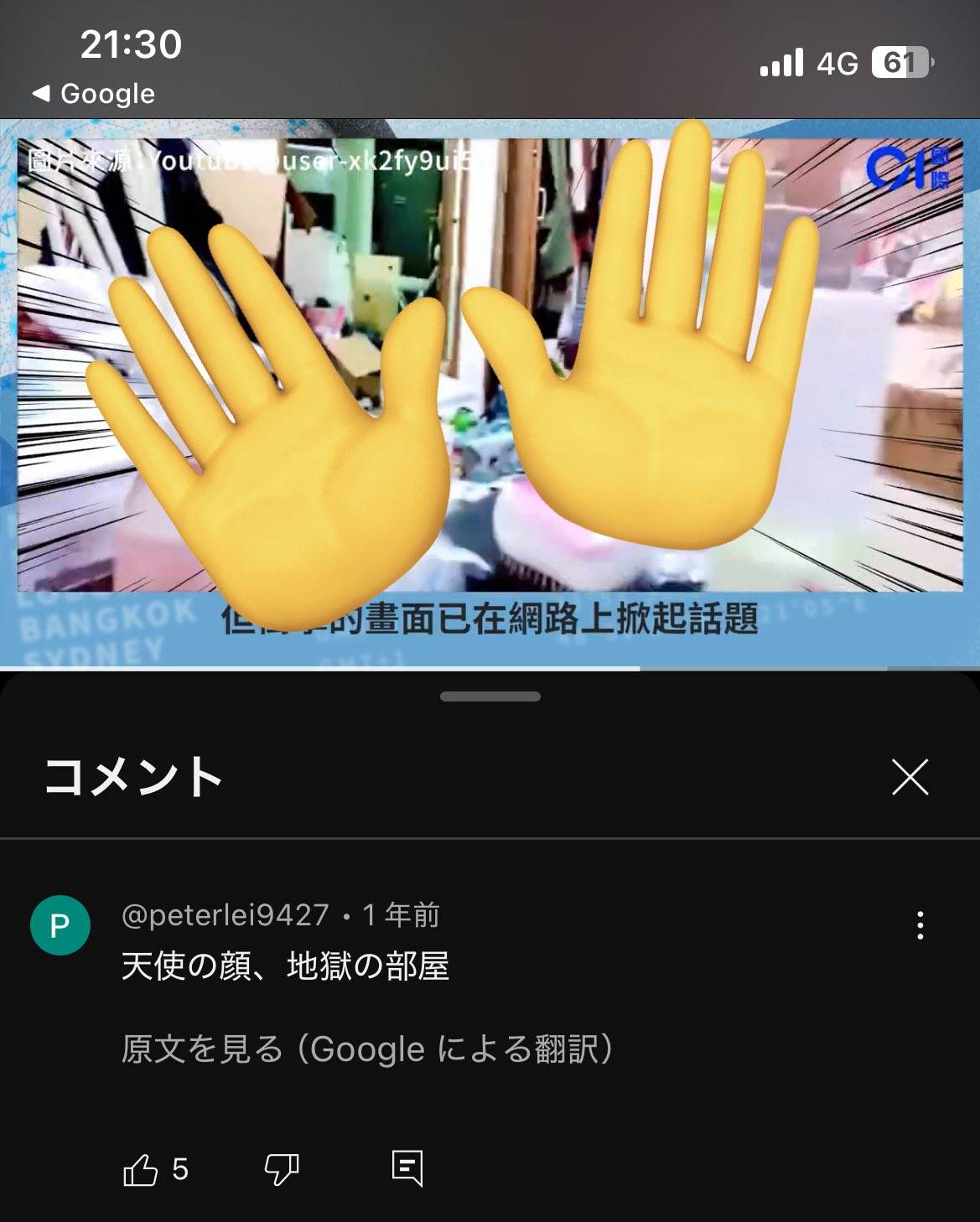Like the comment by @peterlei9427

click(x=141, y=1169)
